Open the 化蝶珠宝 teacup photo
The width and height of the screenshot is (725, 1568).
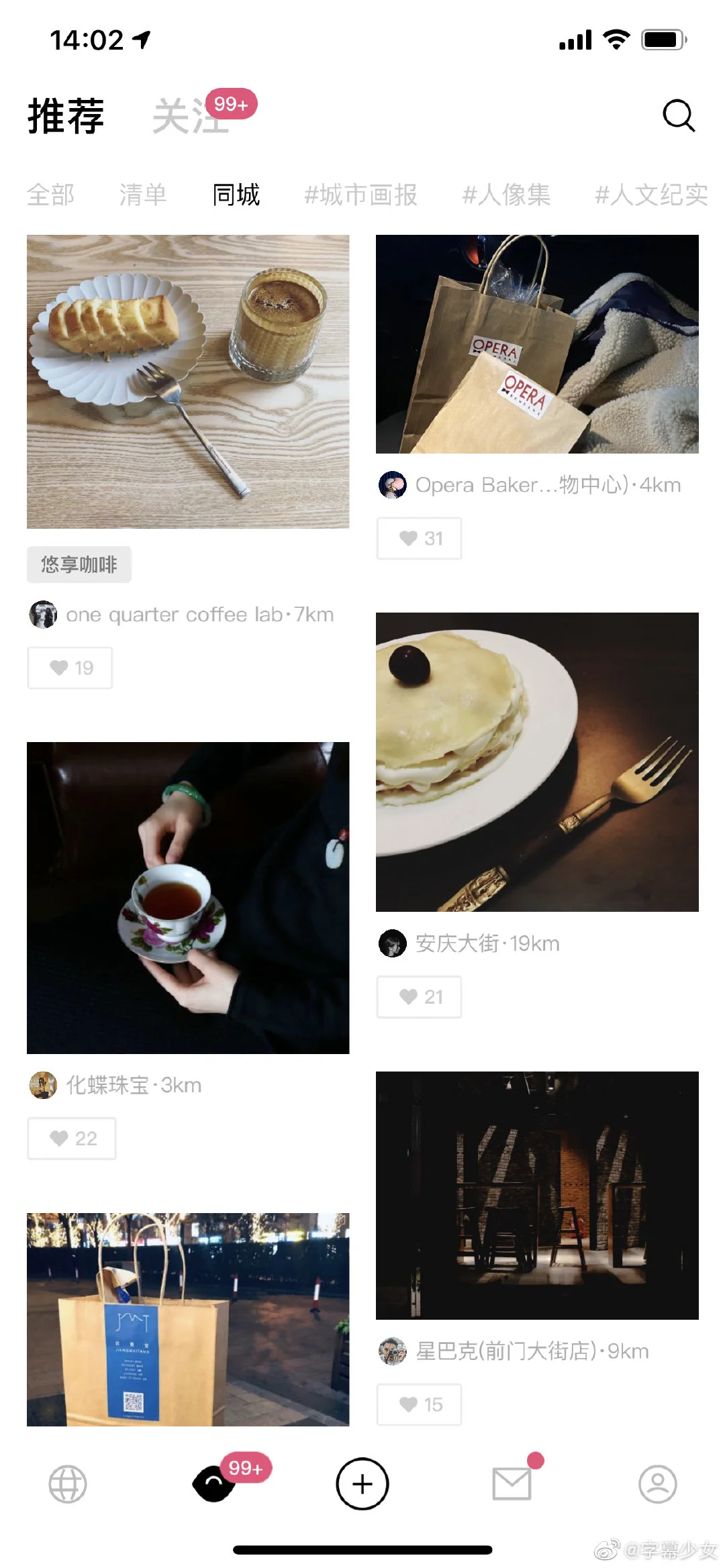[188, 897]
